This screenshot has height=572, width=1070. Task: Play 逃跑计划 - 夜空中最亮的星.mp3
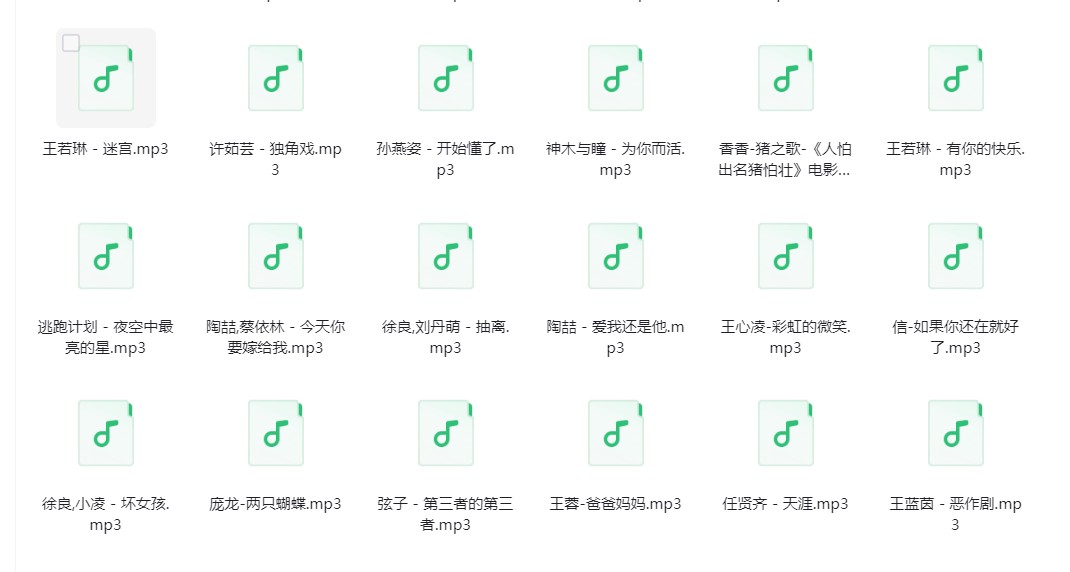[106, 256]
